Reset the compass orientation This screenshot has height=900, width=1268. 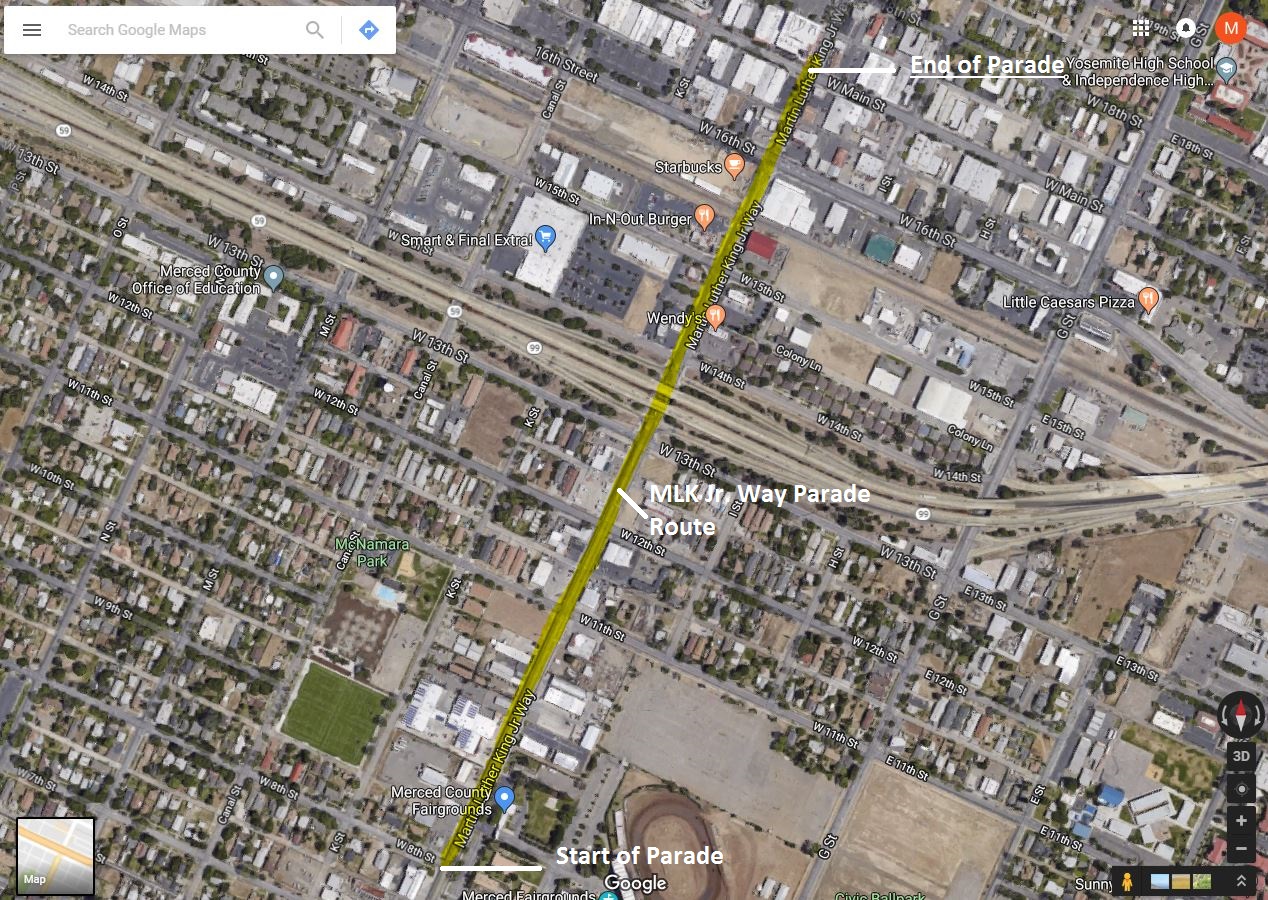pos(1241,716)
